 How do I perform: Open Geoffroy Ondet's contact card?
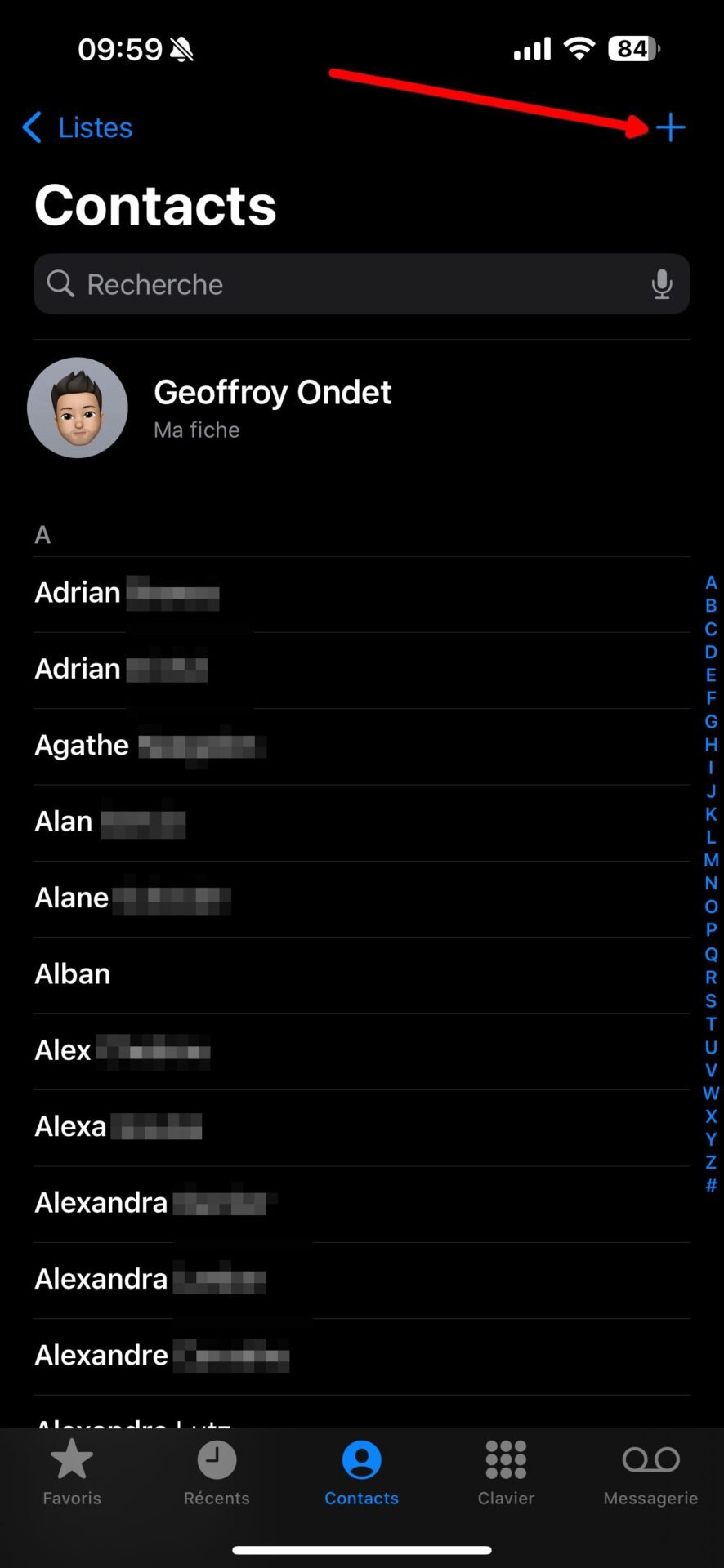[x=362, y=408]
